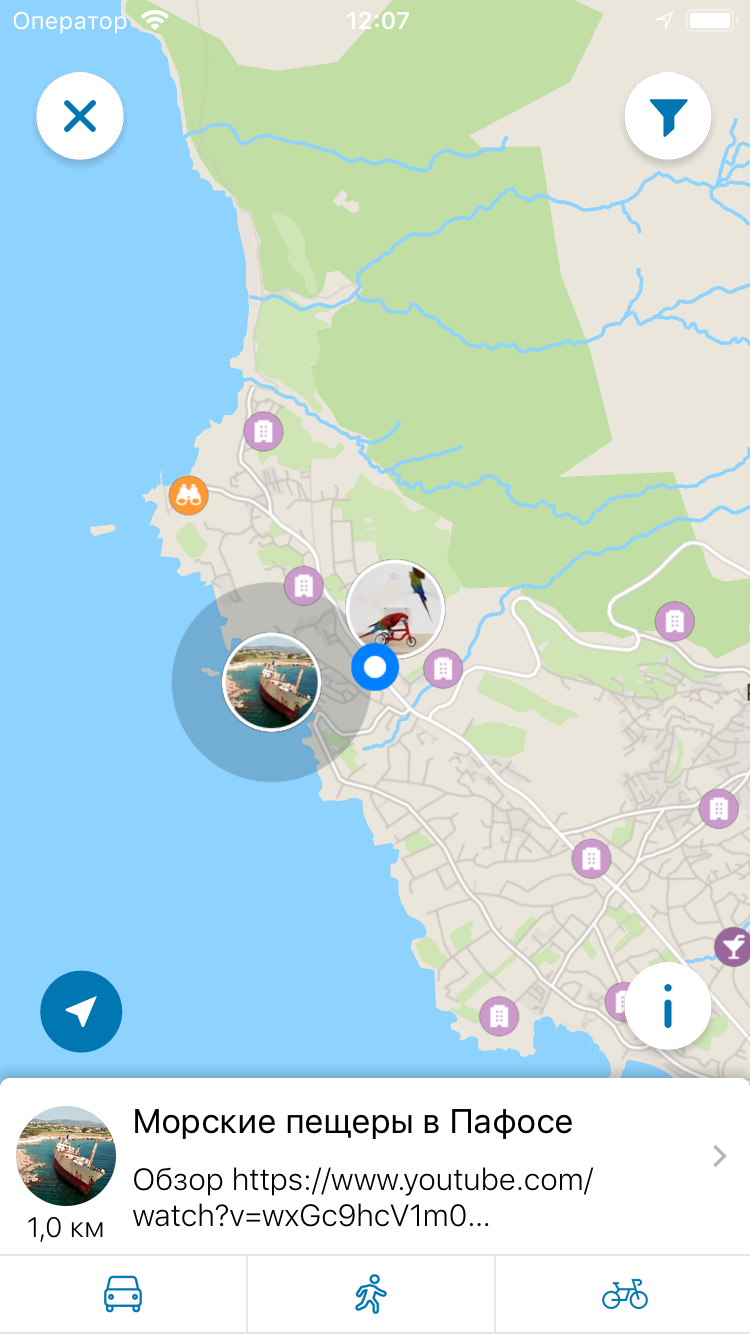
Task: Select the purple cocktail bar marker
Action: (x=733, y=945)
